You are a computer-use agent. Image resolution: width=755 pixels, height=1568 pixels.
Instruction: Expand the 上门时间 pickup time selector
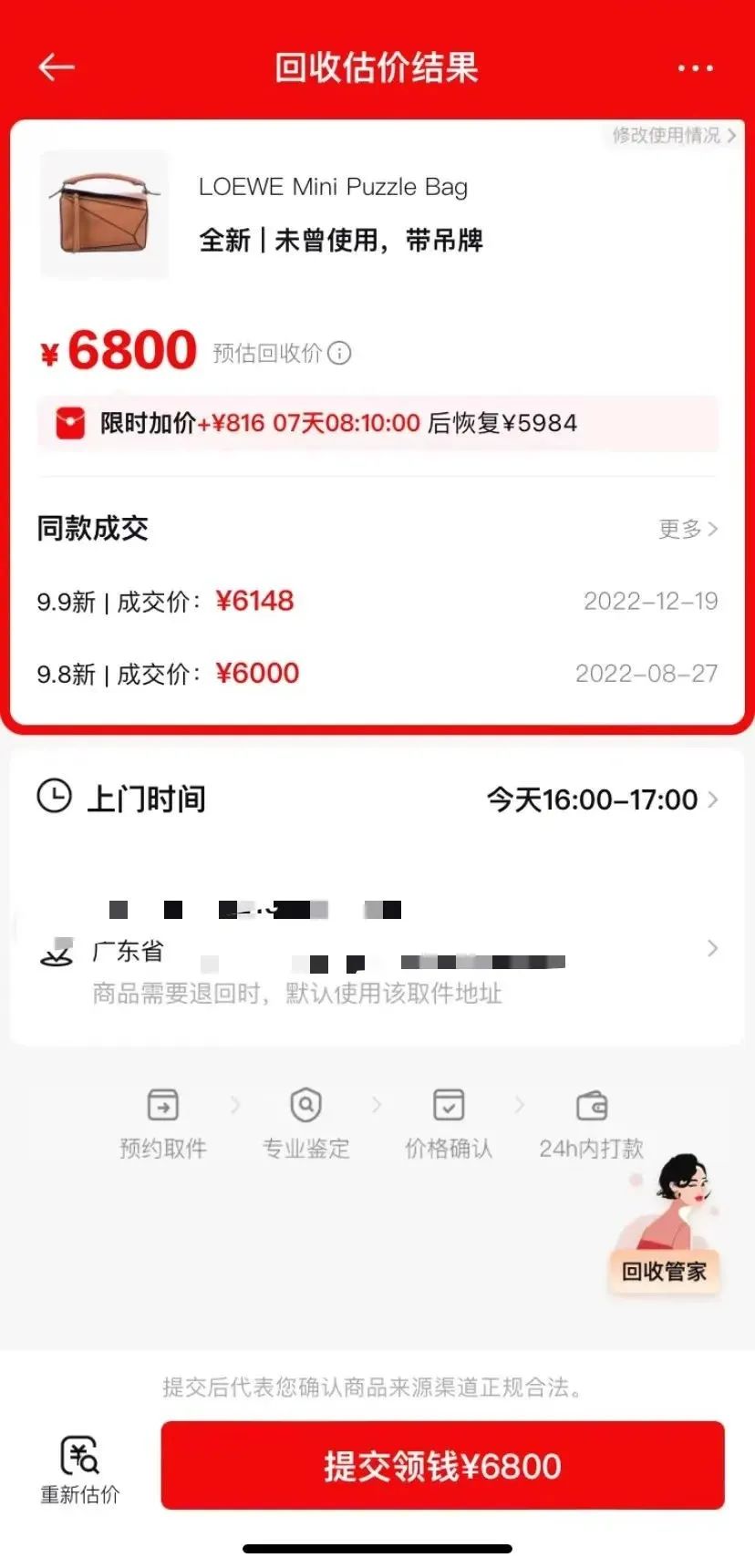tap(593, 799)
